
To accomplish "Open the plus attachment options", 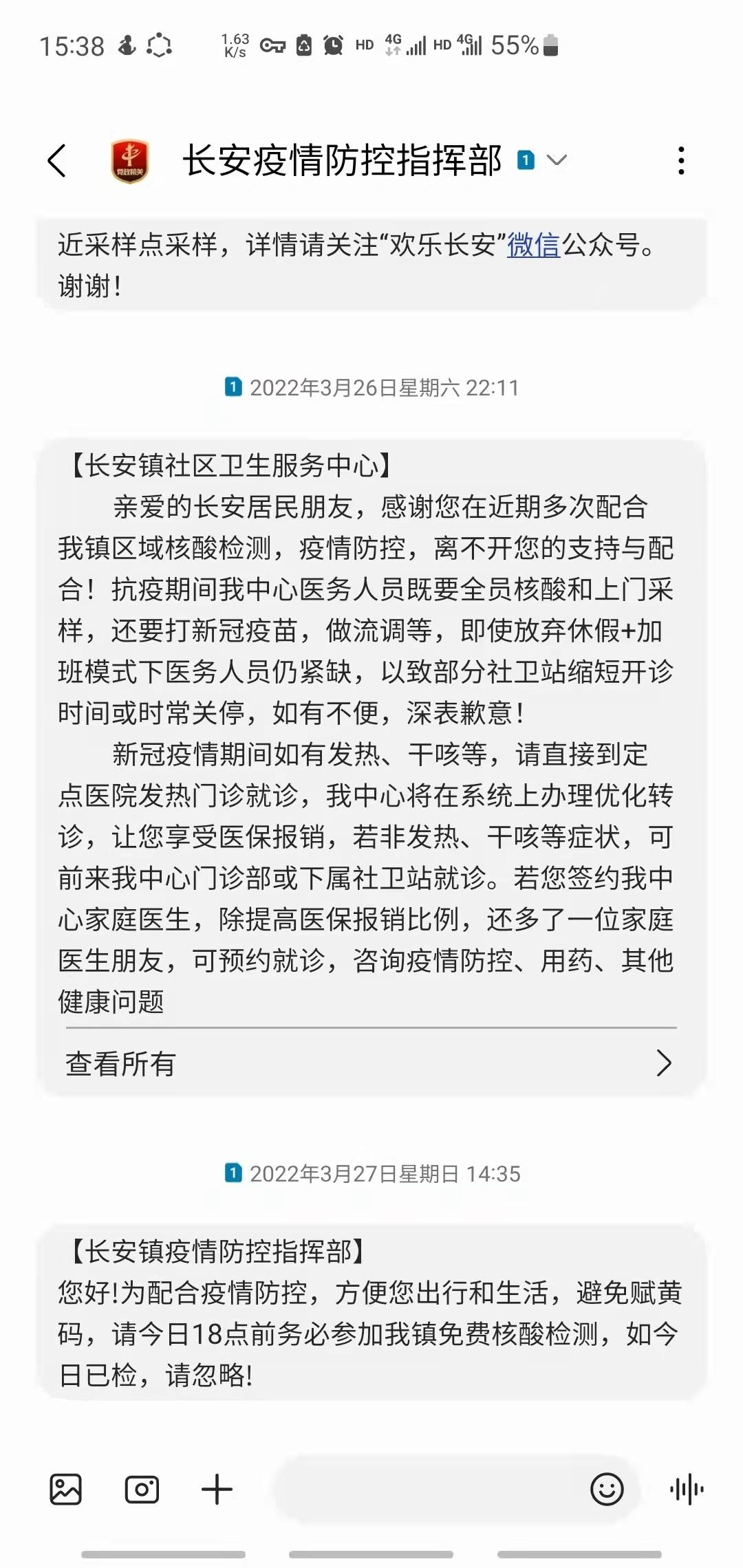I will [x=217, y=1490].
